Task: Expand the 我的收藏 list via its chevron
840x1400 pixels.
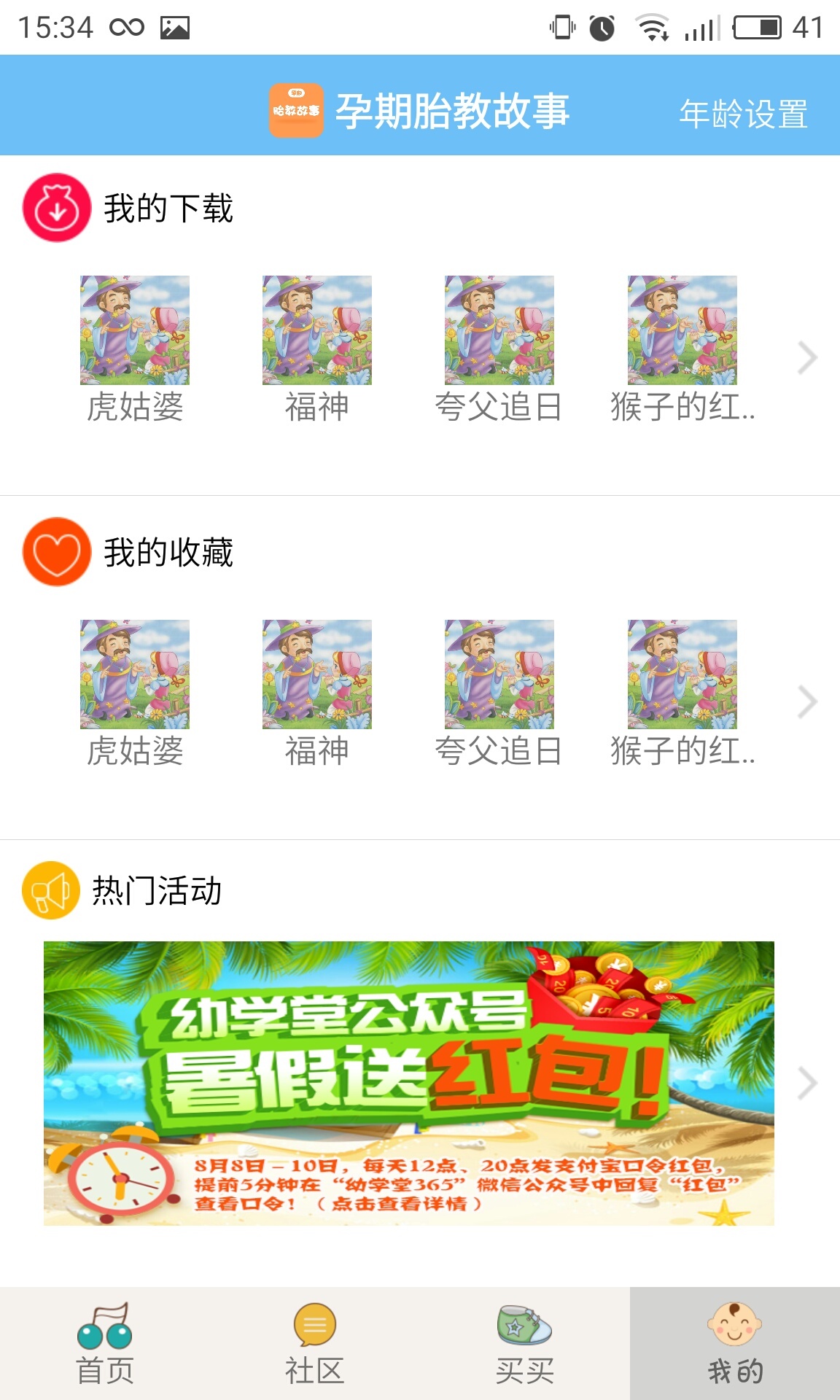Action: click(x=807, y=702)
